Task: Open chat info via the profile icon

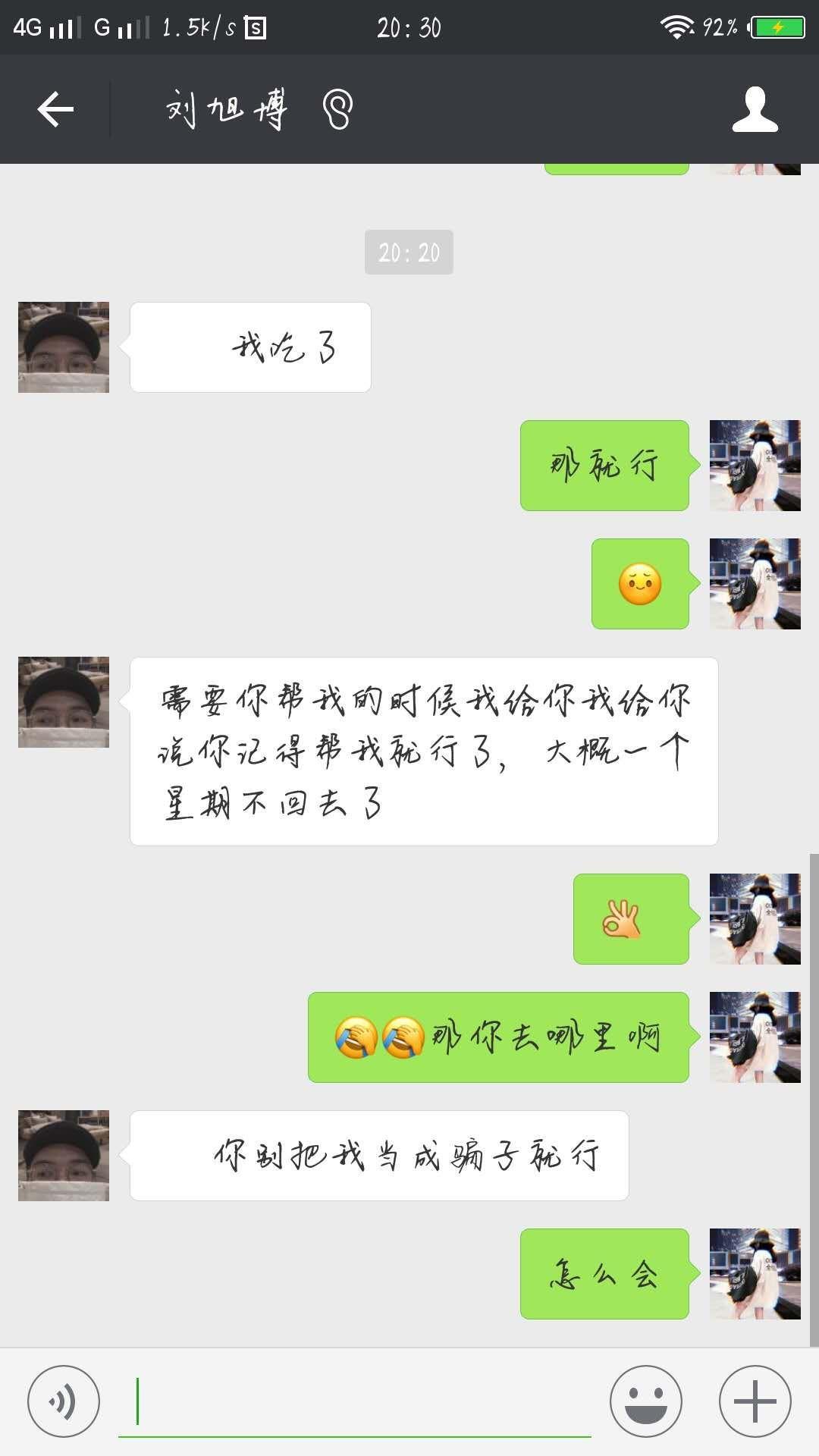Action: pyautogui.click(x=755, y=109)
